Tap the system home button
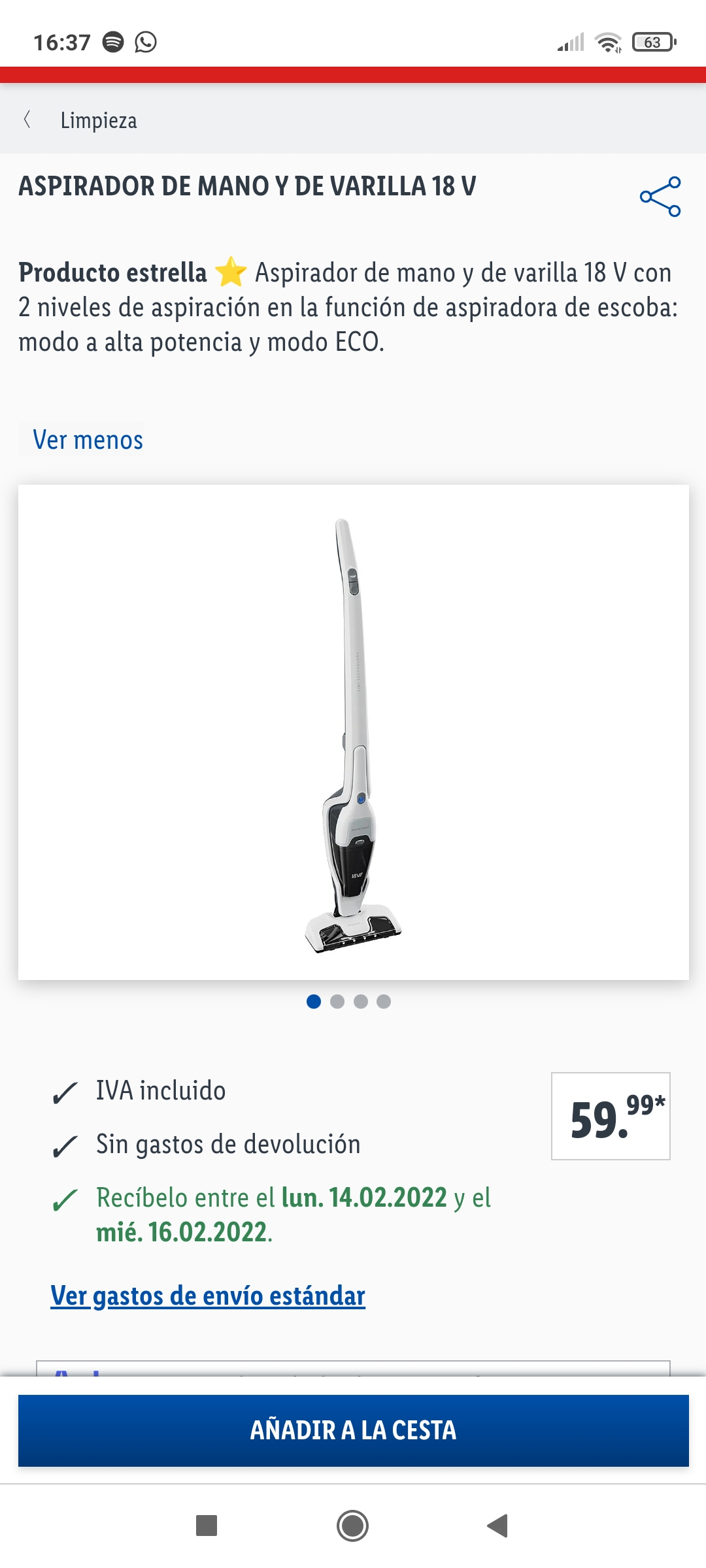This screenshot has width=706, height=1568. coord(353,1526)
